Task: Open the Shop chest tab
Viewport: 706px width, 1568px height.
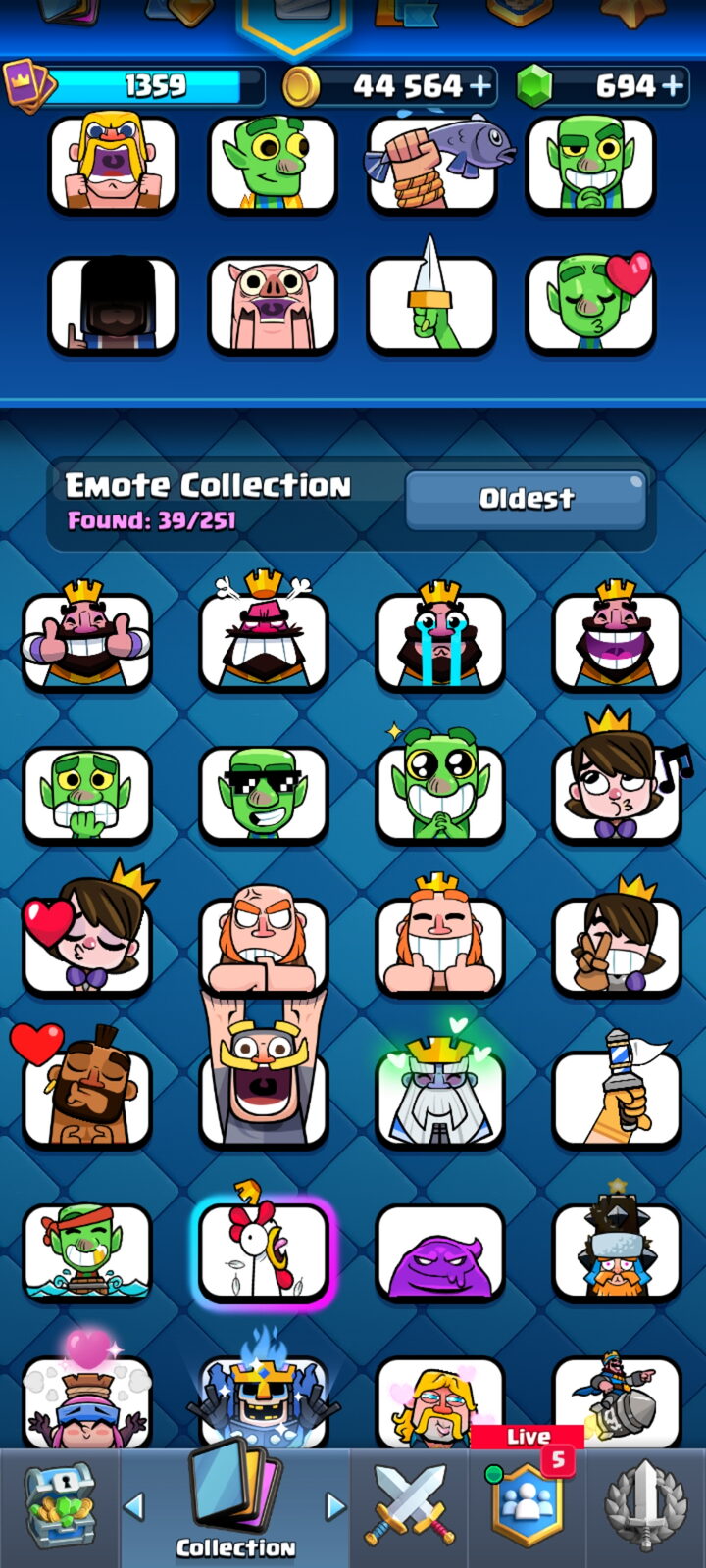Action: point(59,1507)
